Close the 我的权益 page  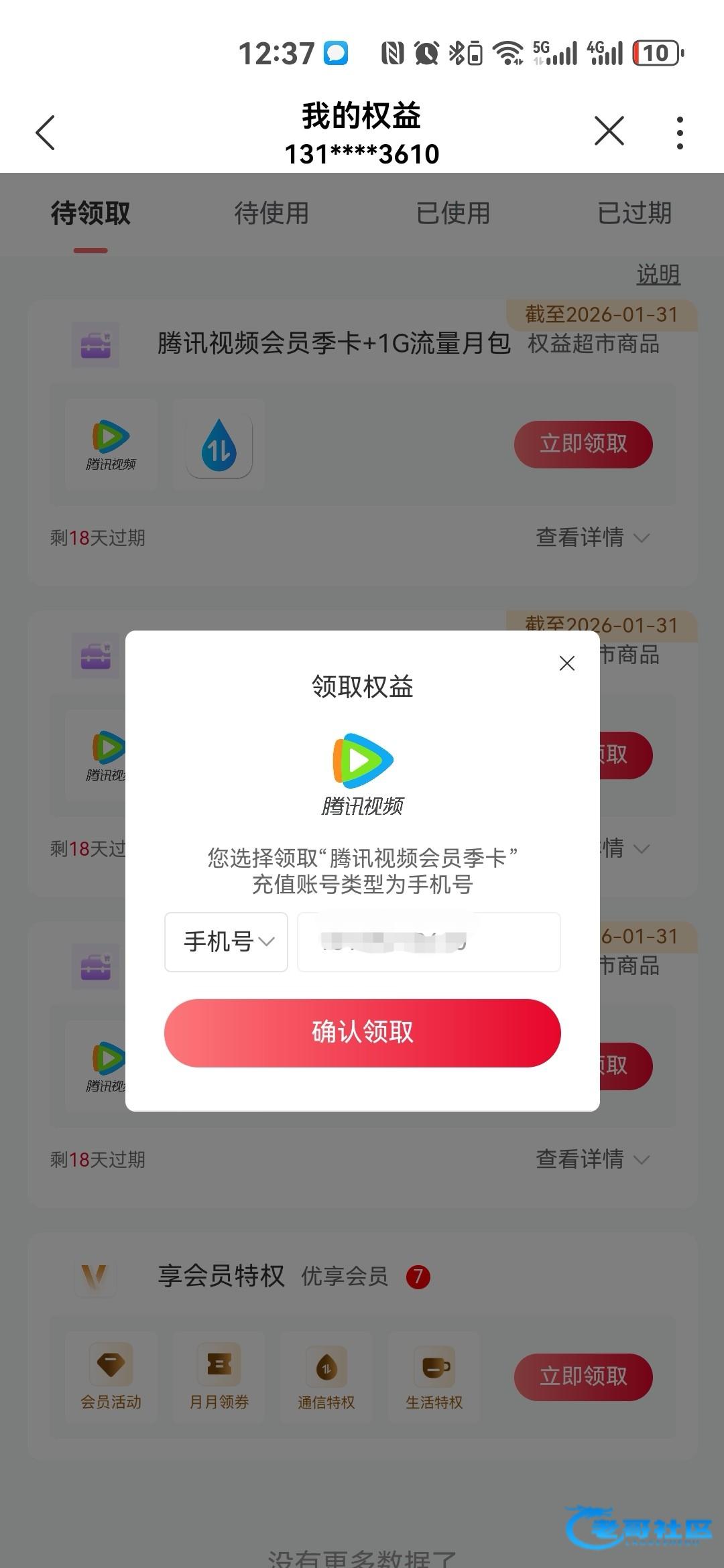coord(609,131)
